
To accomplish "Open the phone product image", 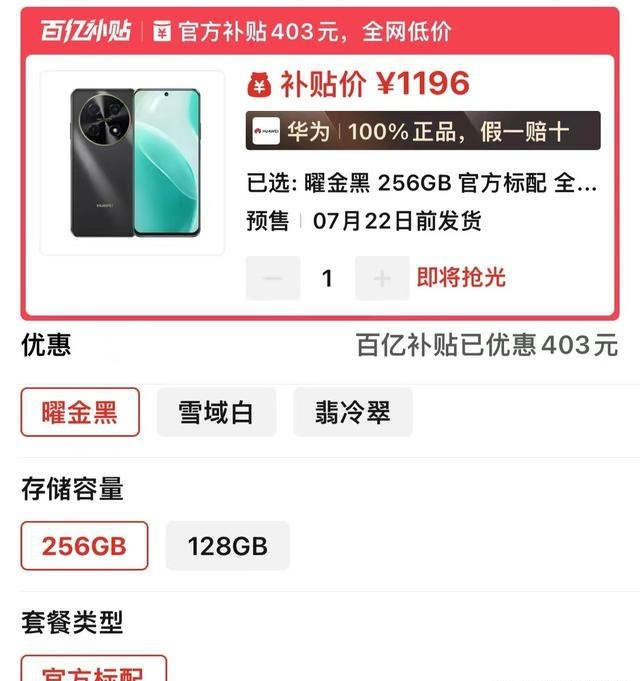I will coord(133,163).
